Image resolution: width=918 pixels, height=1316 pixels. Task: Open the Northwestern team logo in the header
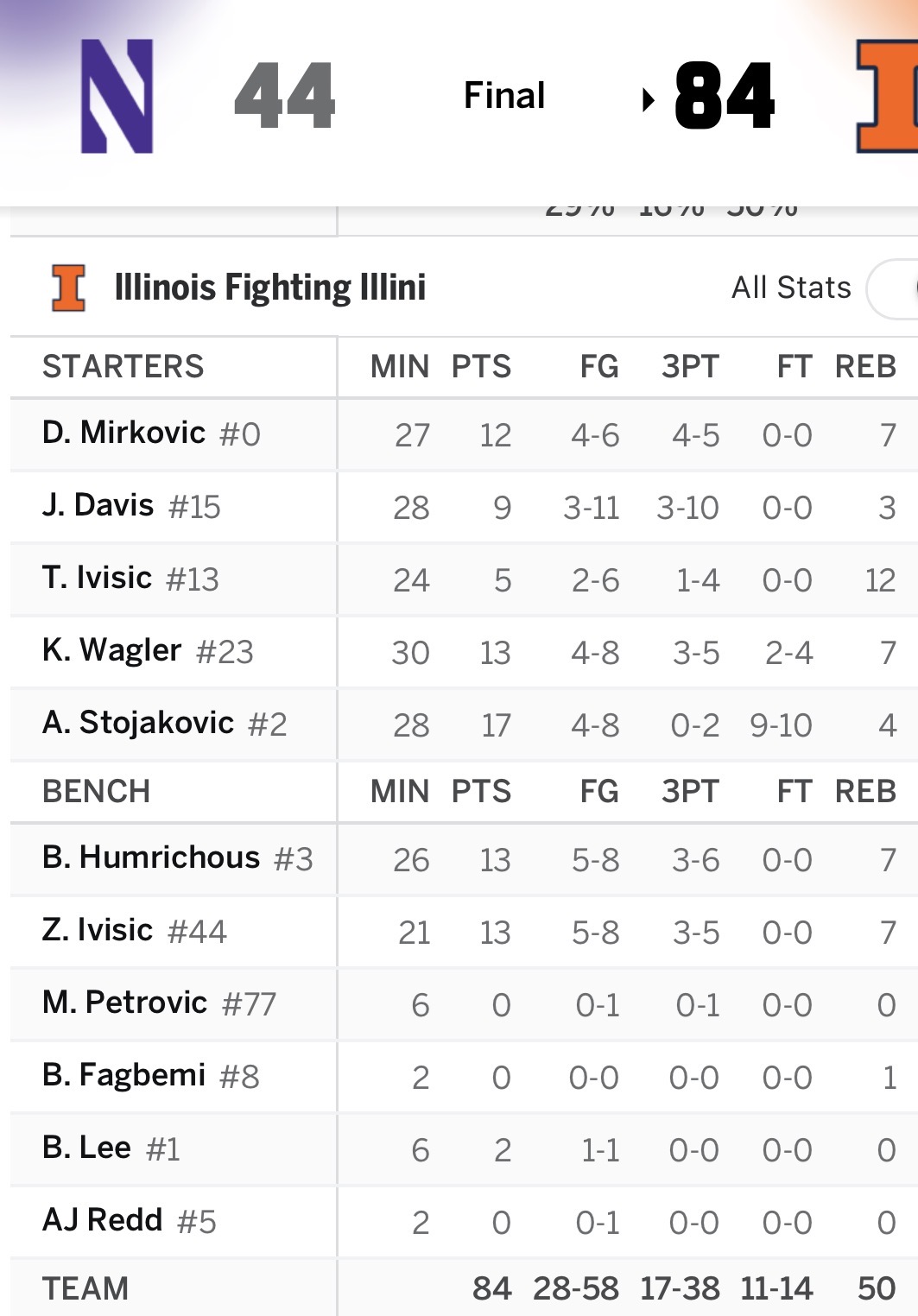[x=117, y=96]
